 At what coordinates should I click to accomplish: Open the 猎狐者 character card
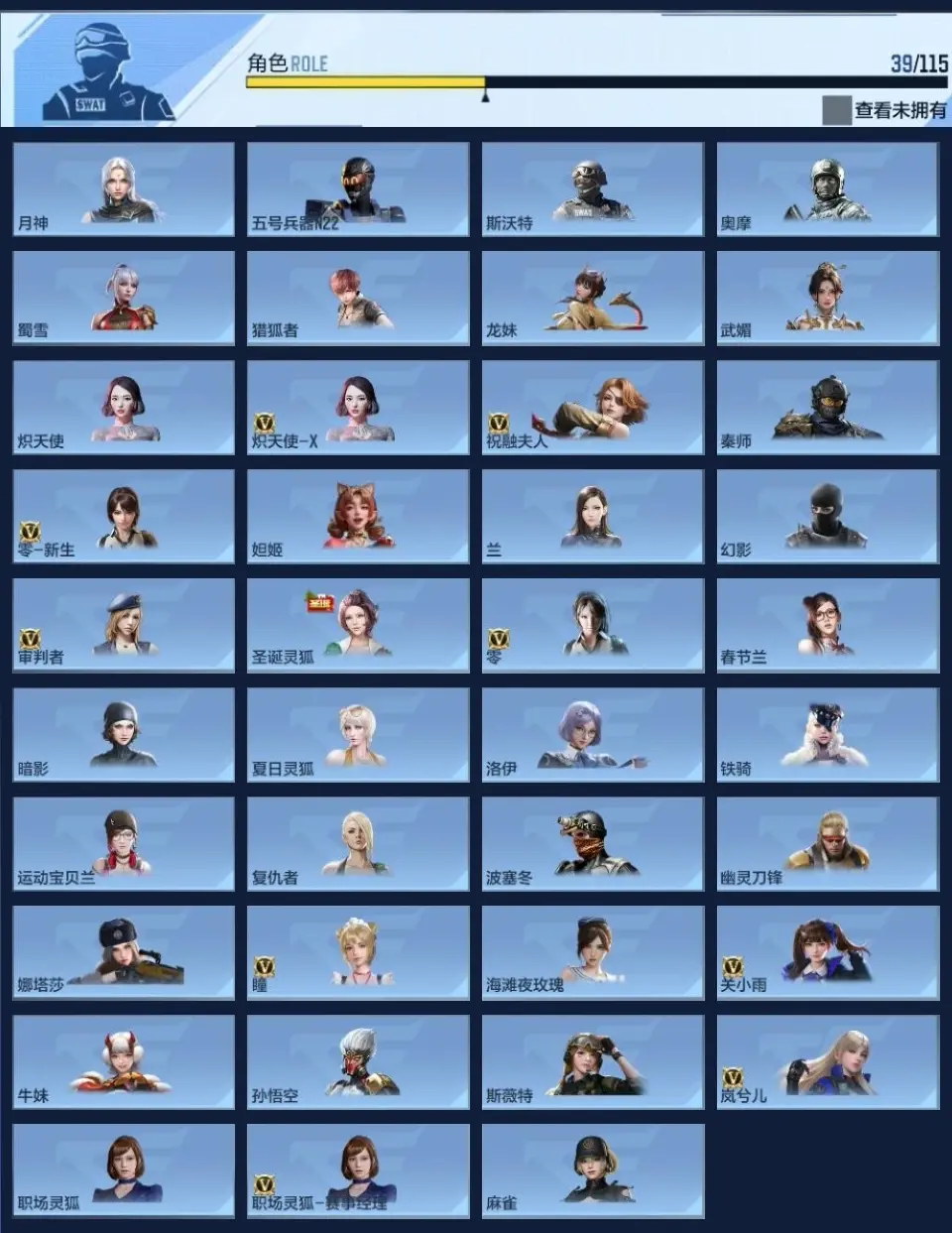[358, 298]
